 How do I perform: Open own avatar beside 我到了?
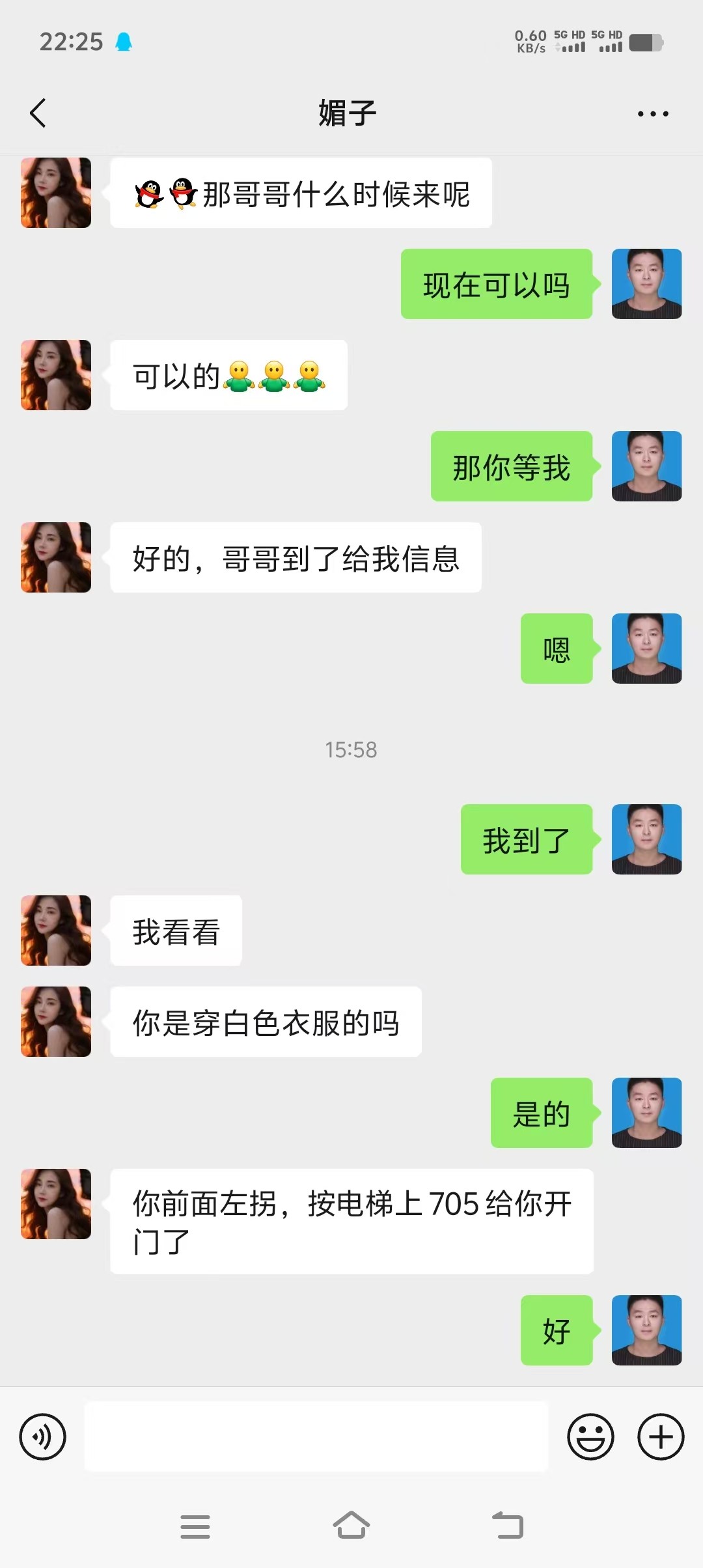[x=646, y=839]
